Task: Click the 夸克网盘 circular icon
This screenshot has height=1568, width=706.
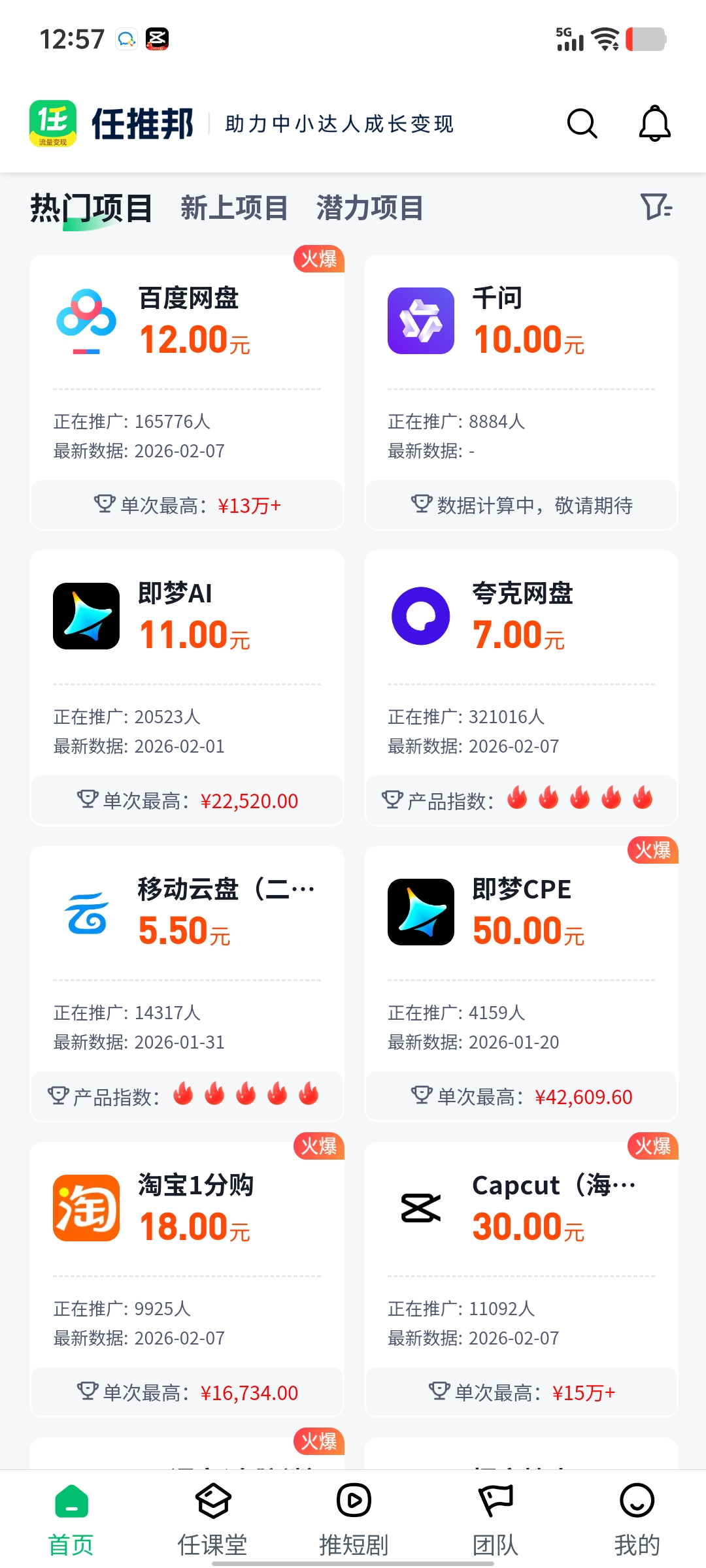Action: coord(421,615)
